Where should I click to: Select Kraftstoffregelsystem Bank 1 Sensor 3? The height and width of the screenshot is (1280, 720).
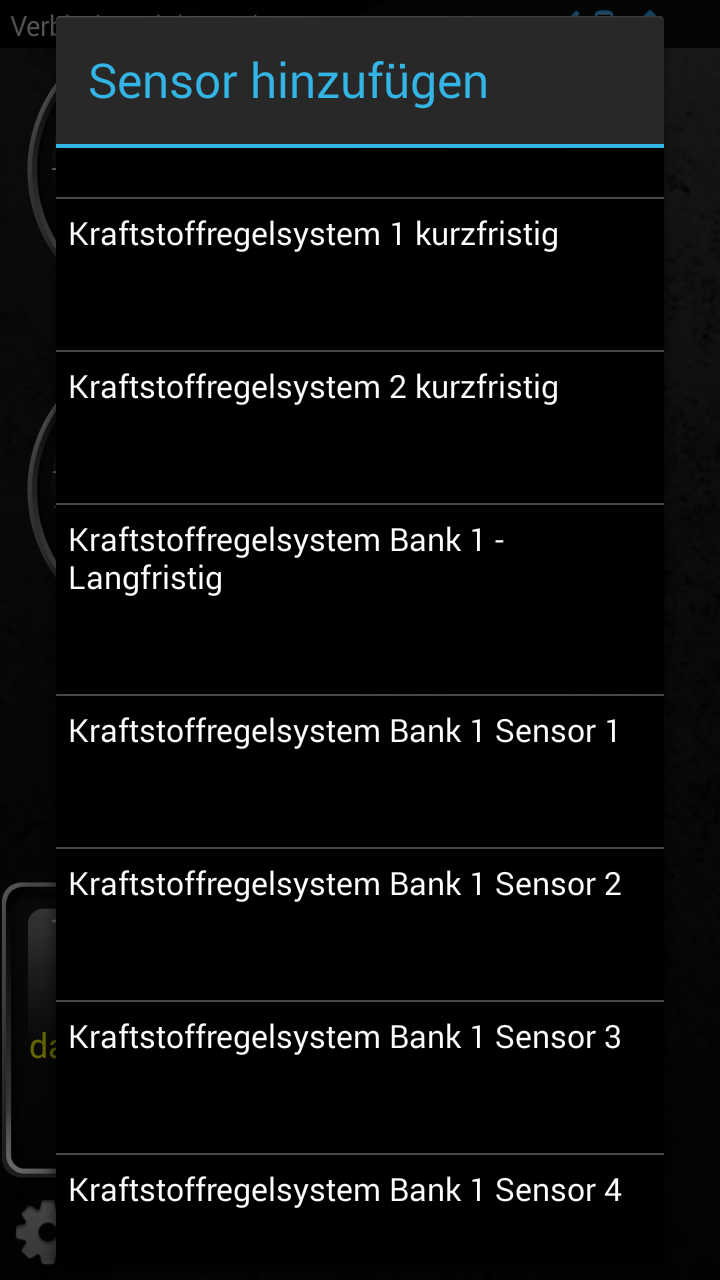(360, 1077)
